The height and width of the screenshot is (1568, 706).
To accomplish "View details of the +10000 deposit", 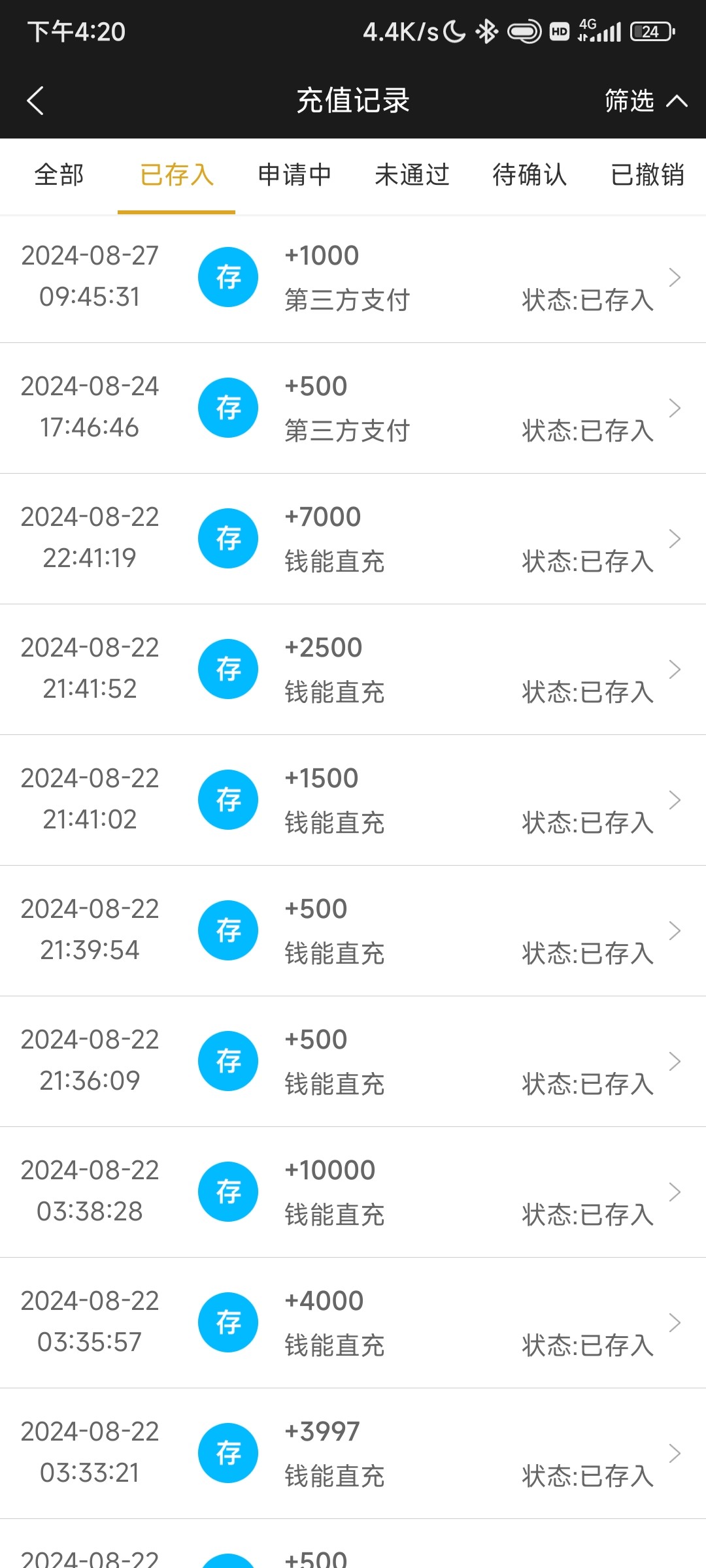I will 353,1192.
